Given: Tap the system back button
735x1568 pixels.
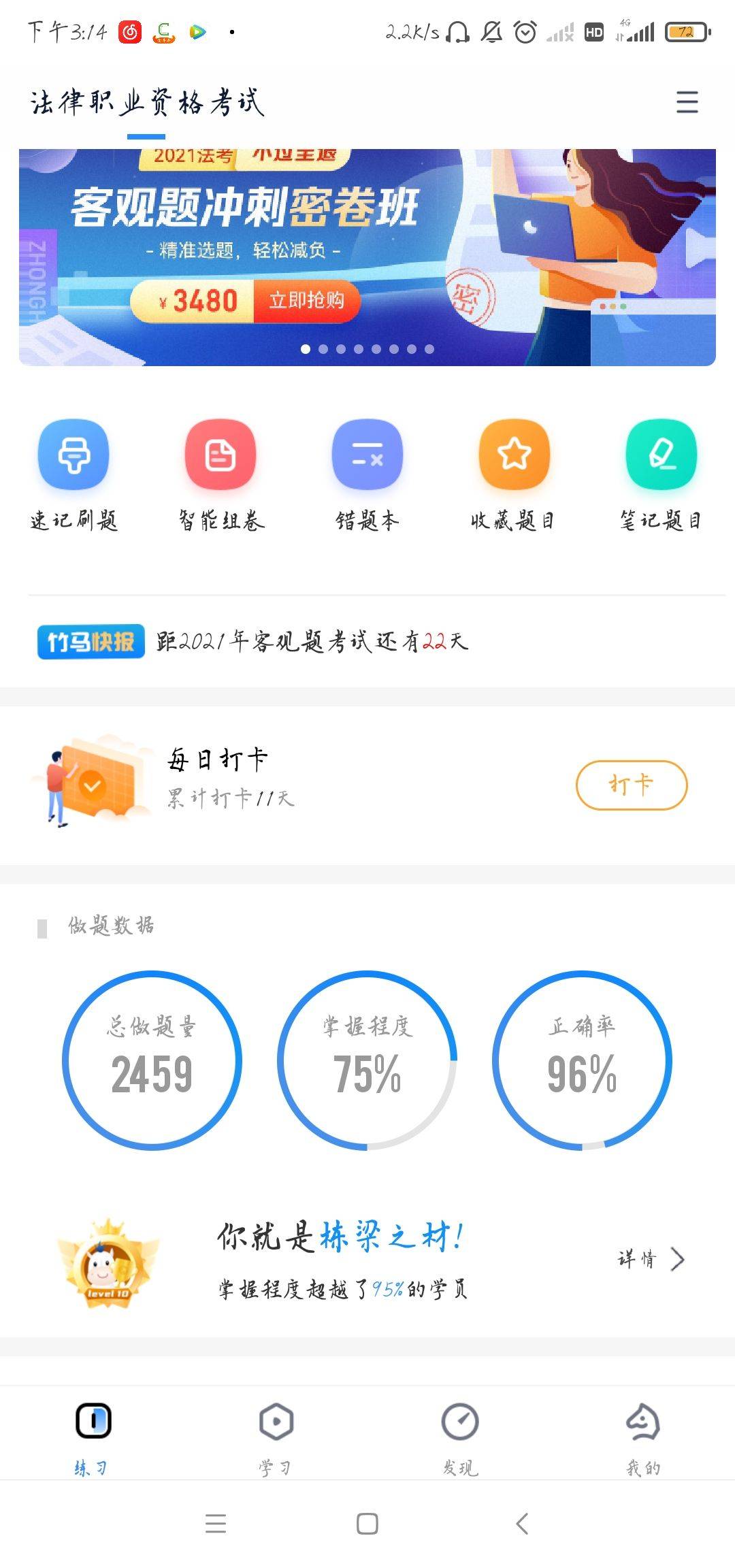Looking at the screenshot, I should coord(522,1523).
